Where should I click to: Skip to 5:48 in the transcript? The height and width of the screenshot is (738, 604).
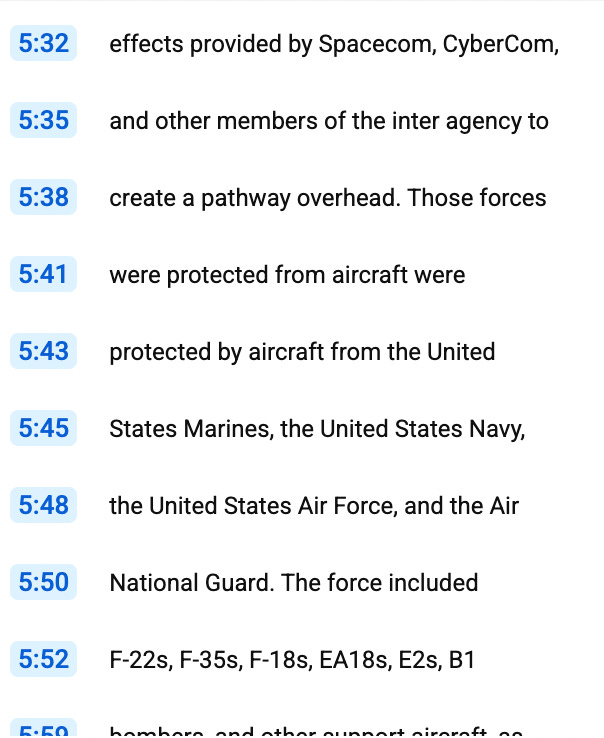point(44,505)
